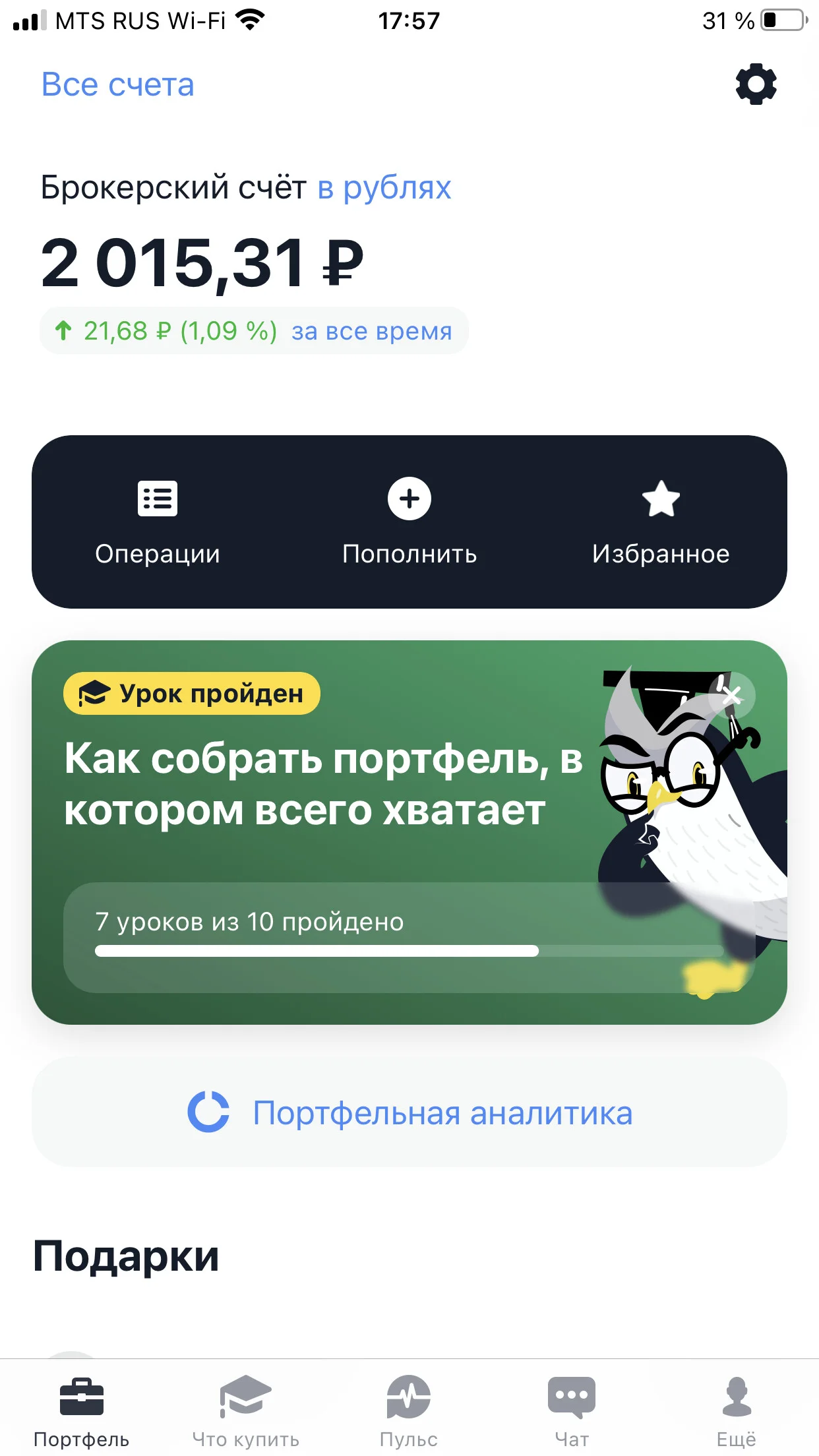This screenshot has width=819, height=1456.
Task: Dismiss the lesson banner with the X
Action: [732, 695]
